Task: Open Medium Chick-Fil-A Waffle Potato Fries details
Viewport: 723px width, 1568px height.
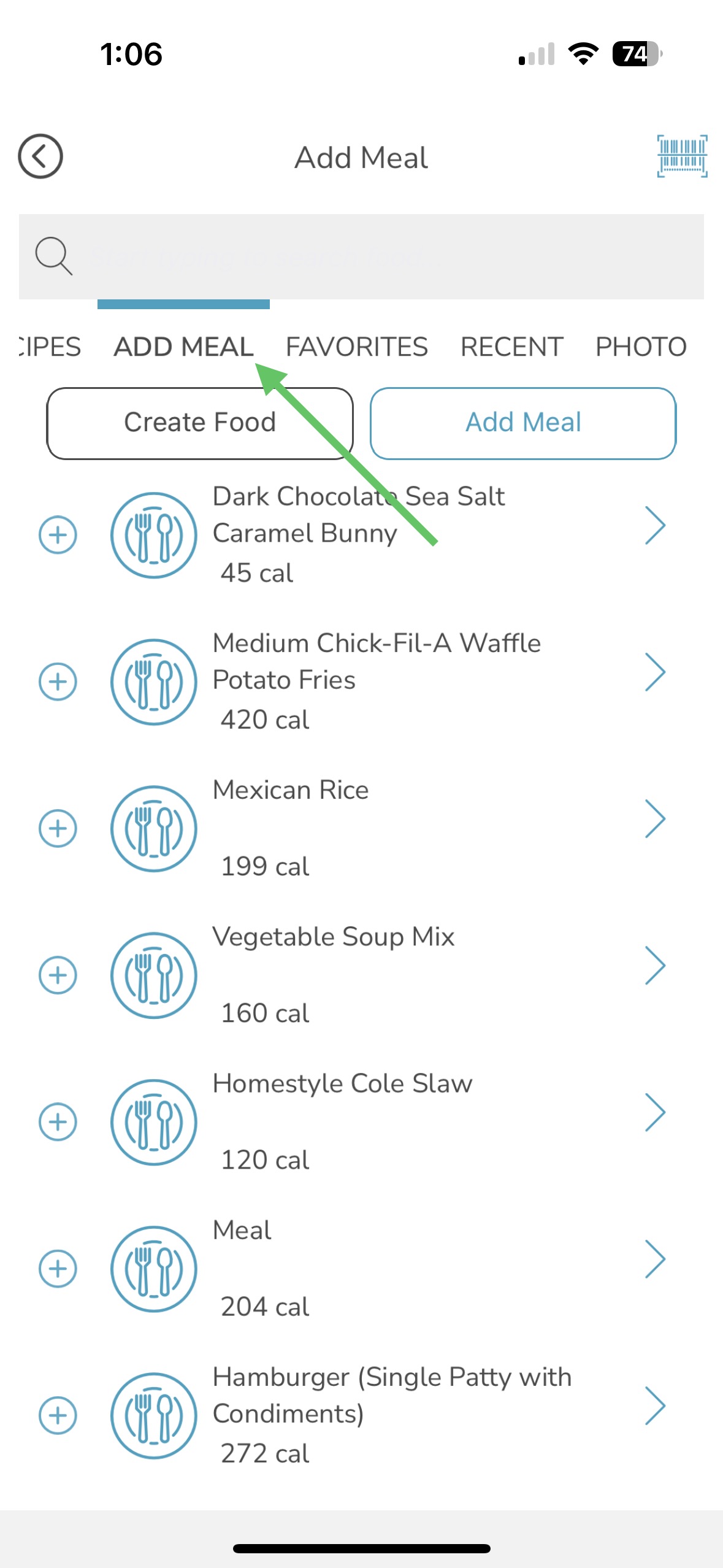Action: (x=655, y=672)
